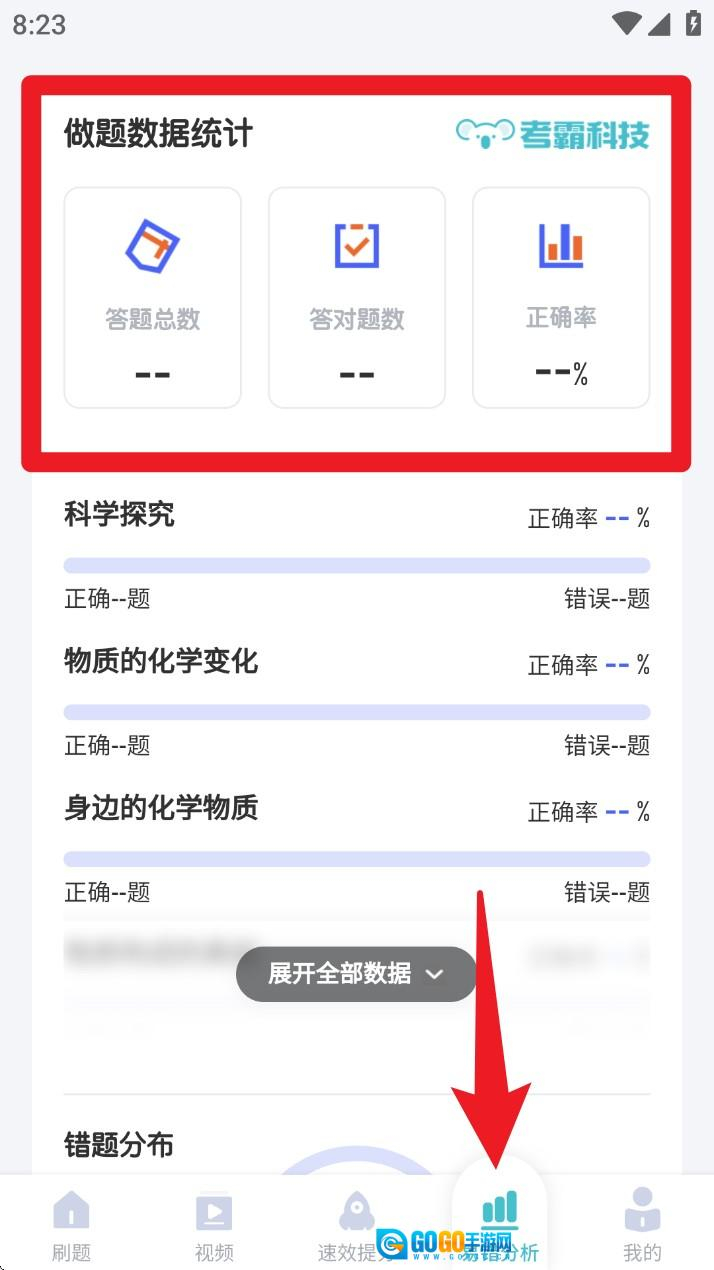Open the 视频 tab
Screen dimensions: 714x1270
(214, 1224)
